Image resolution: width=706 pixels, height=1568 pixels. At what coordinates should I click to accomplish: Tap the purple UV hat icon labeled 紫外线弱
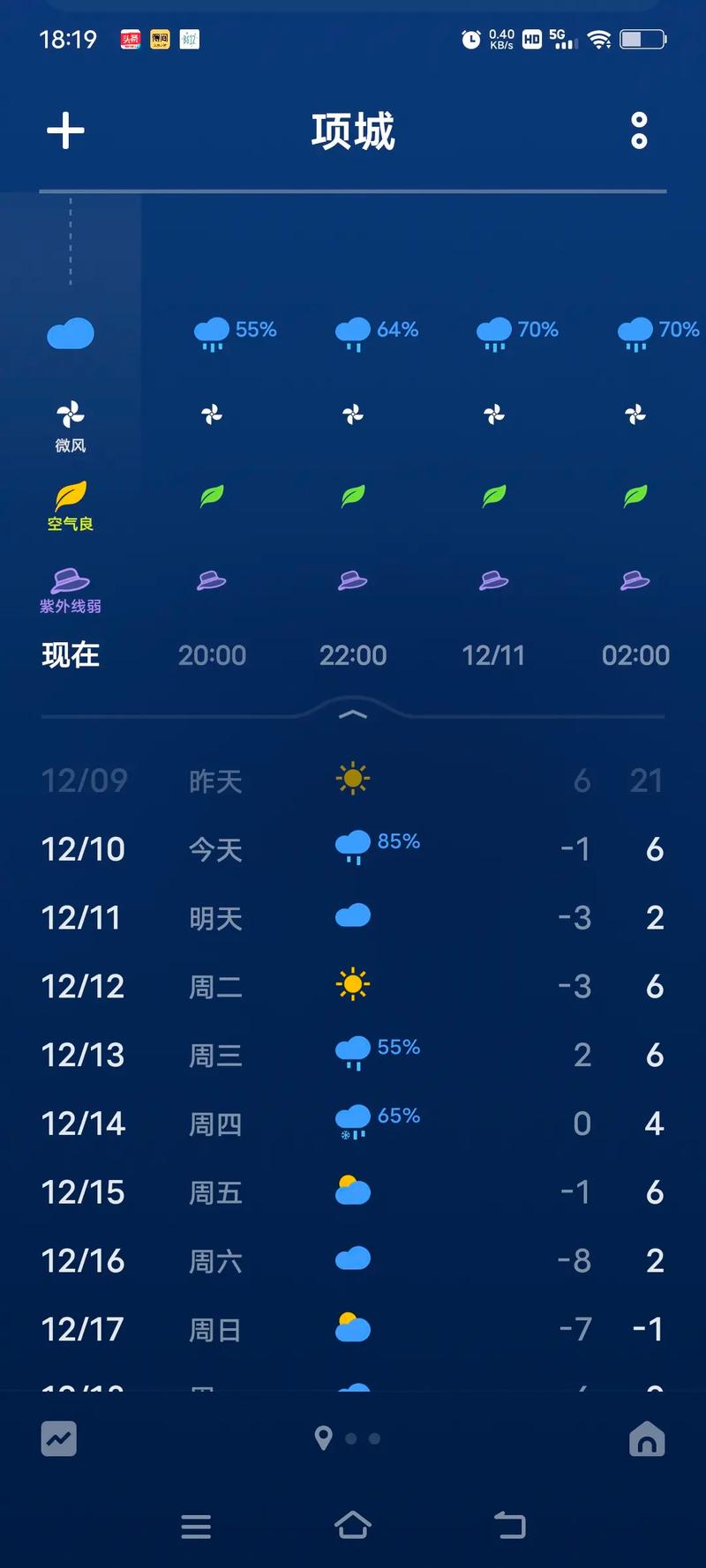tap(70, 581)
